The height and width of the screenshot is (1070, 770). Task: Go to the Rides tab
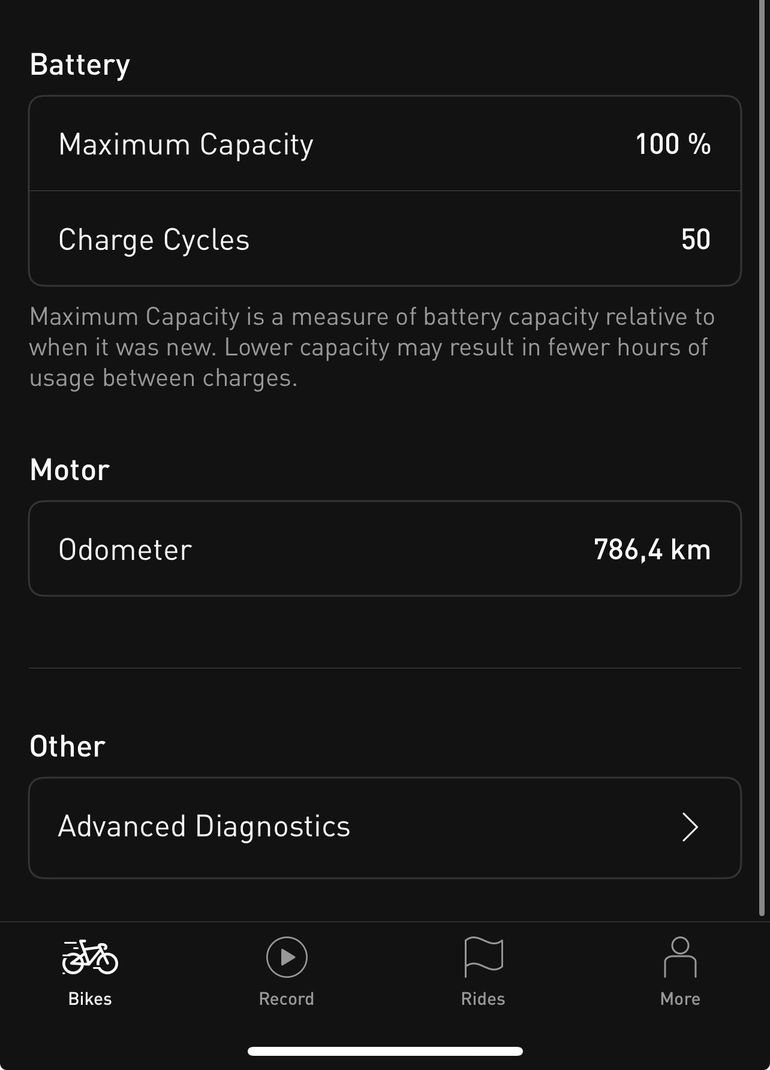(x=483, y=971)
